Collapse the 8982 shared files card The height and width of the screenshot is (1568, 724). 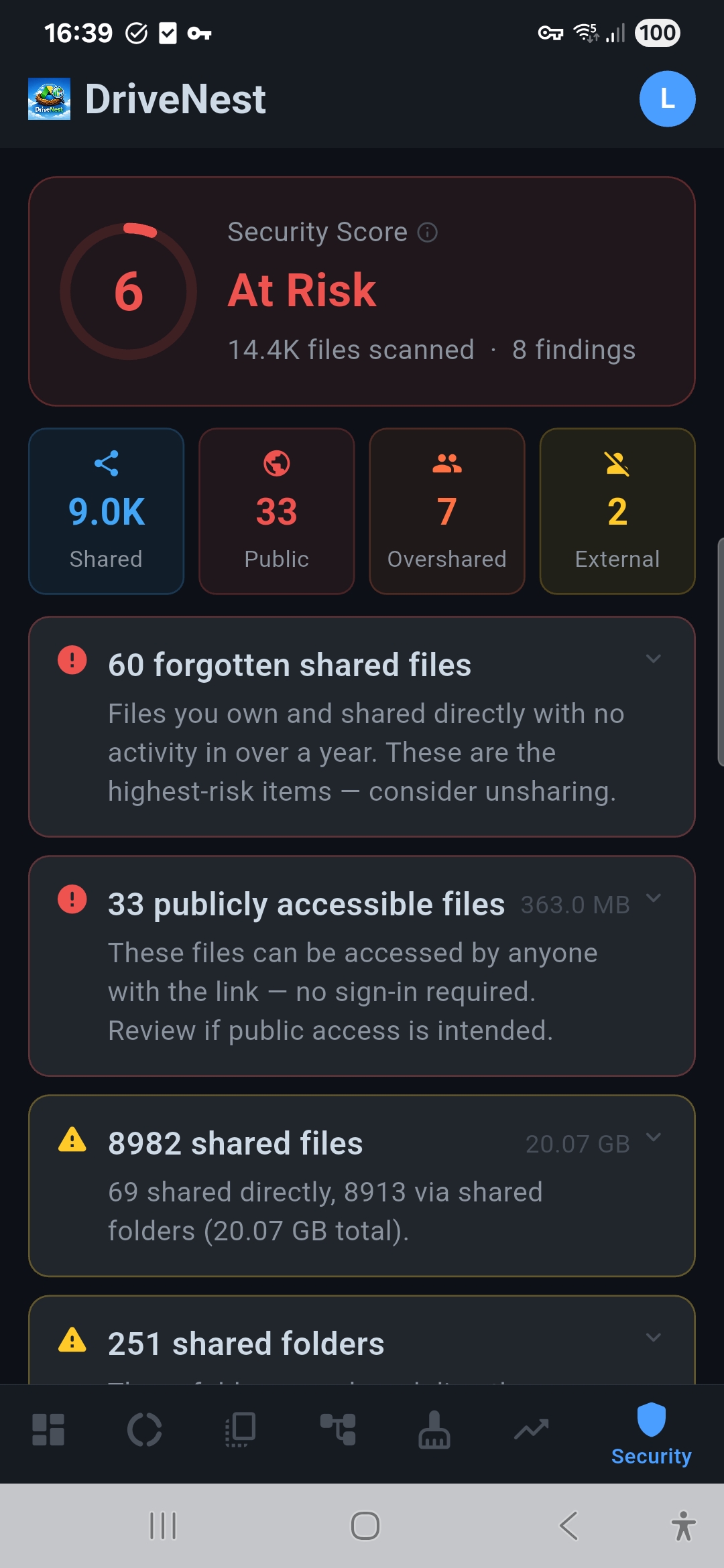click(655, 1137)
